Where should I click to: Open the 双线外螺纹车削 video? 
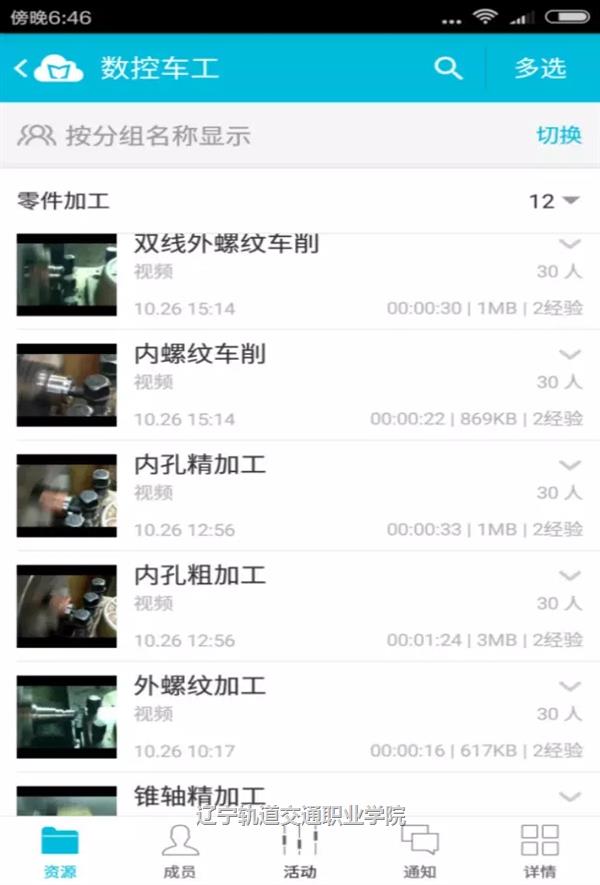[226, 244]
